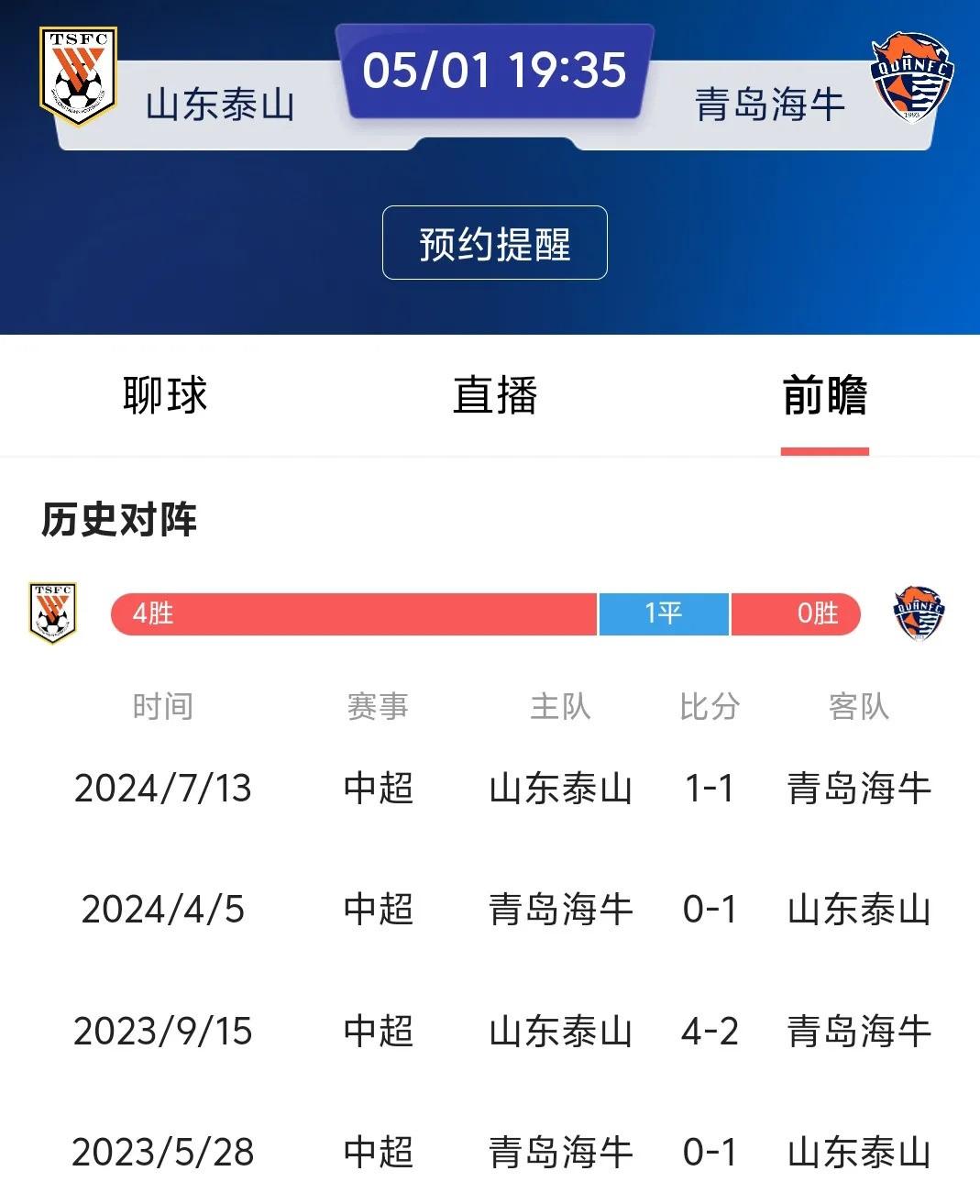980x1204 pixels.
Task: Open the 山东泰山 team name header
Action: [x=220, y=105]
